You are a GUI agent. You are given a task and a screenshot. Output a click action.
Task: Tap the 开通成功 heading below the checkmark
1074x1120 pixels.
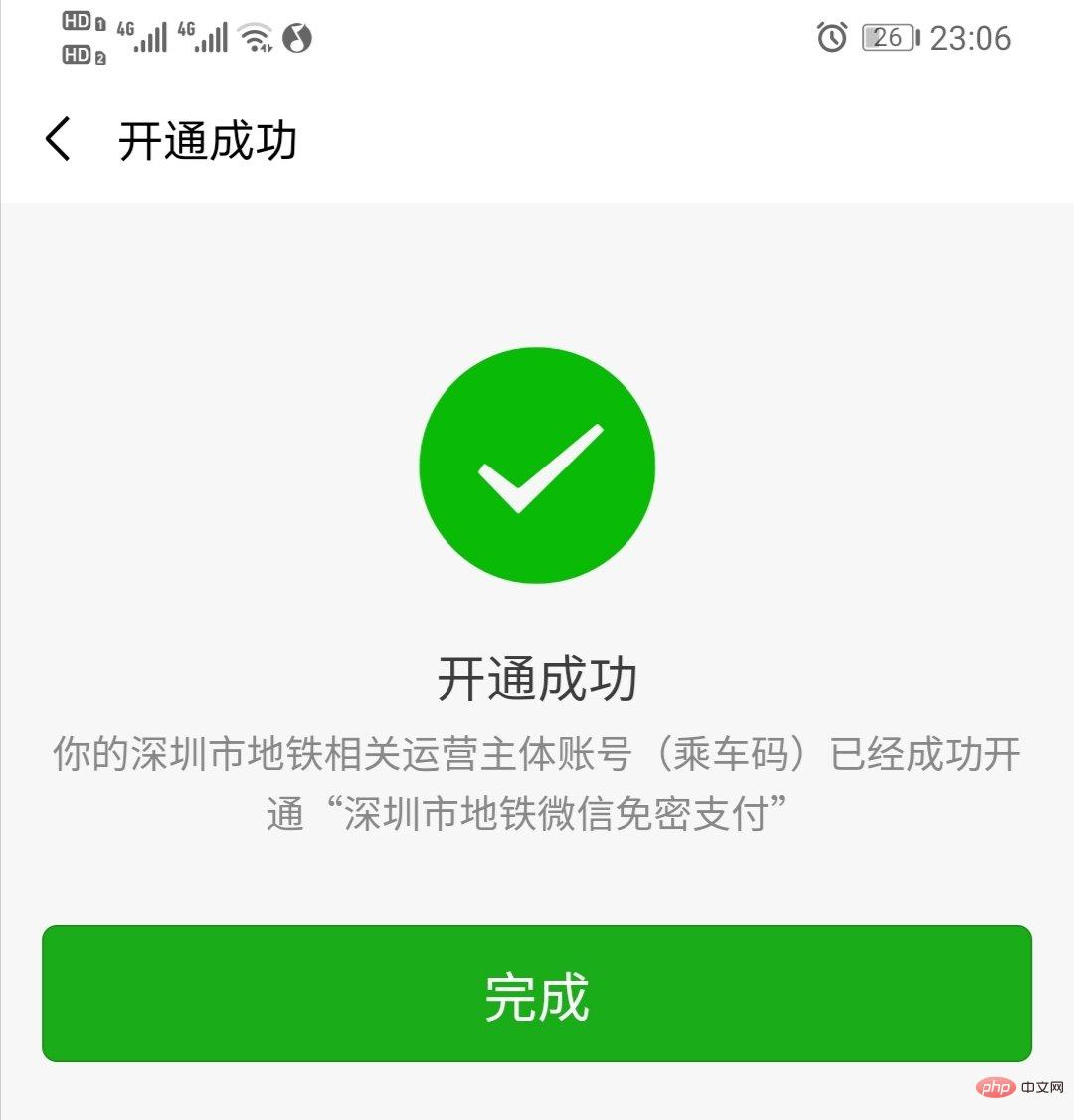point(537,679)
